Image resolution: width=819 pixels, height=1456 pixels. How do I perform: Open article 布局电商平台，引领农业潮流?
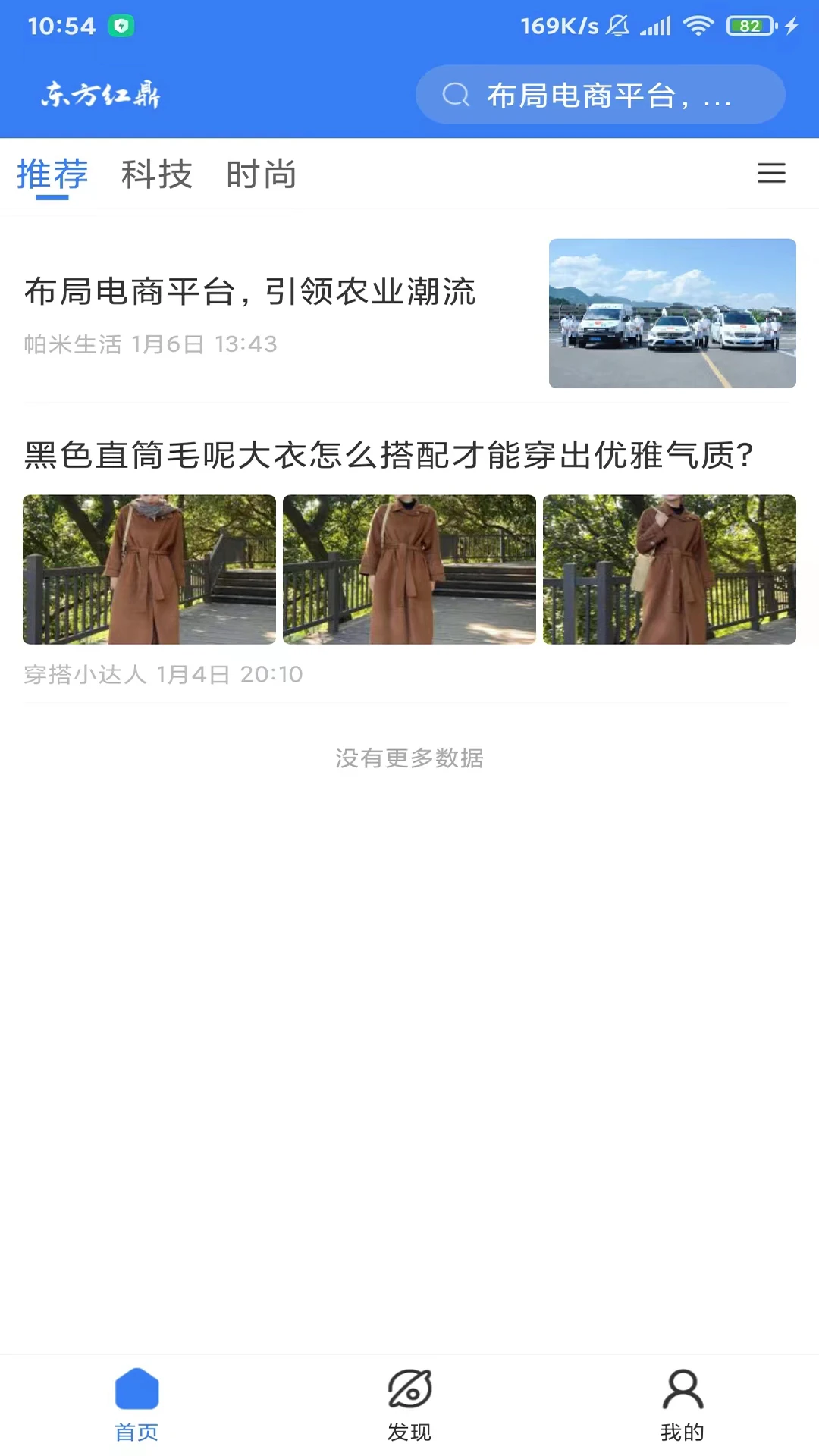pos(250,292)
